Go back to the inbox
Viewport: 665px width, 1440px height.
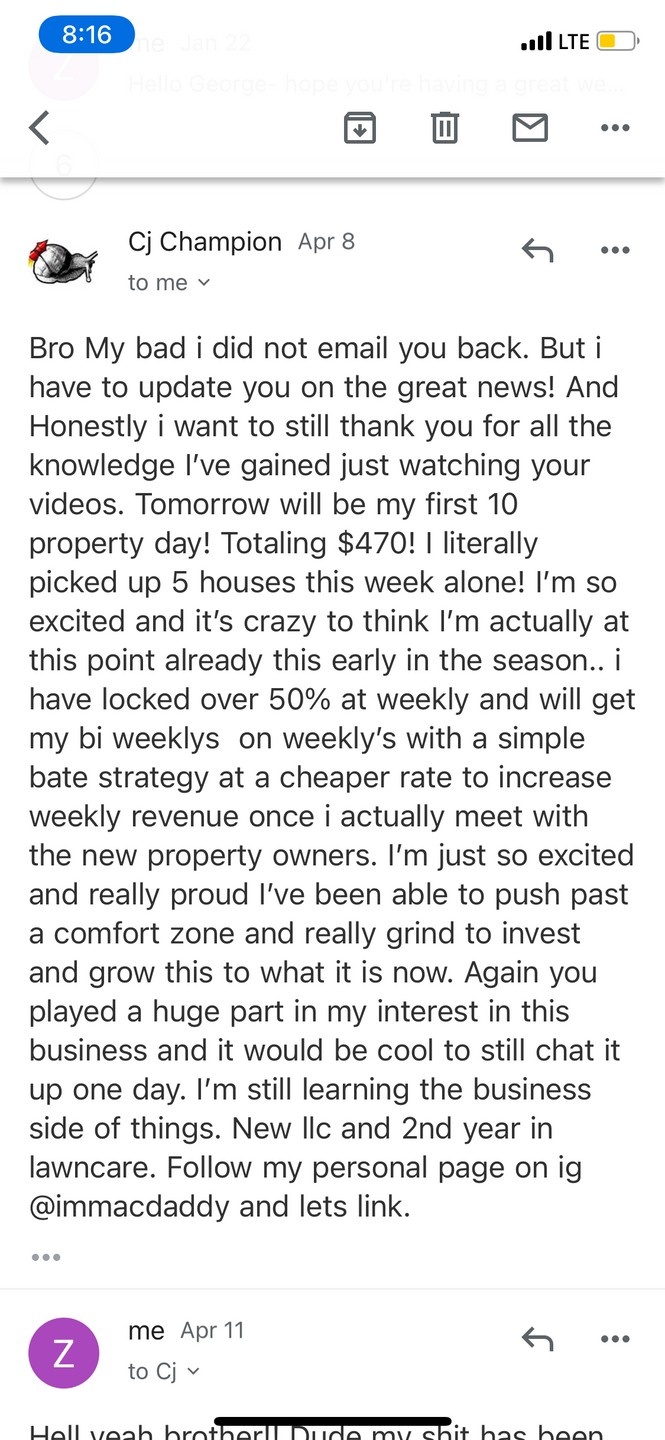pos(39,128)
